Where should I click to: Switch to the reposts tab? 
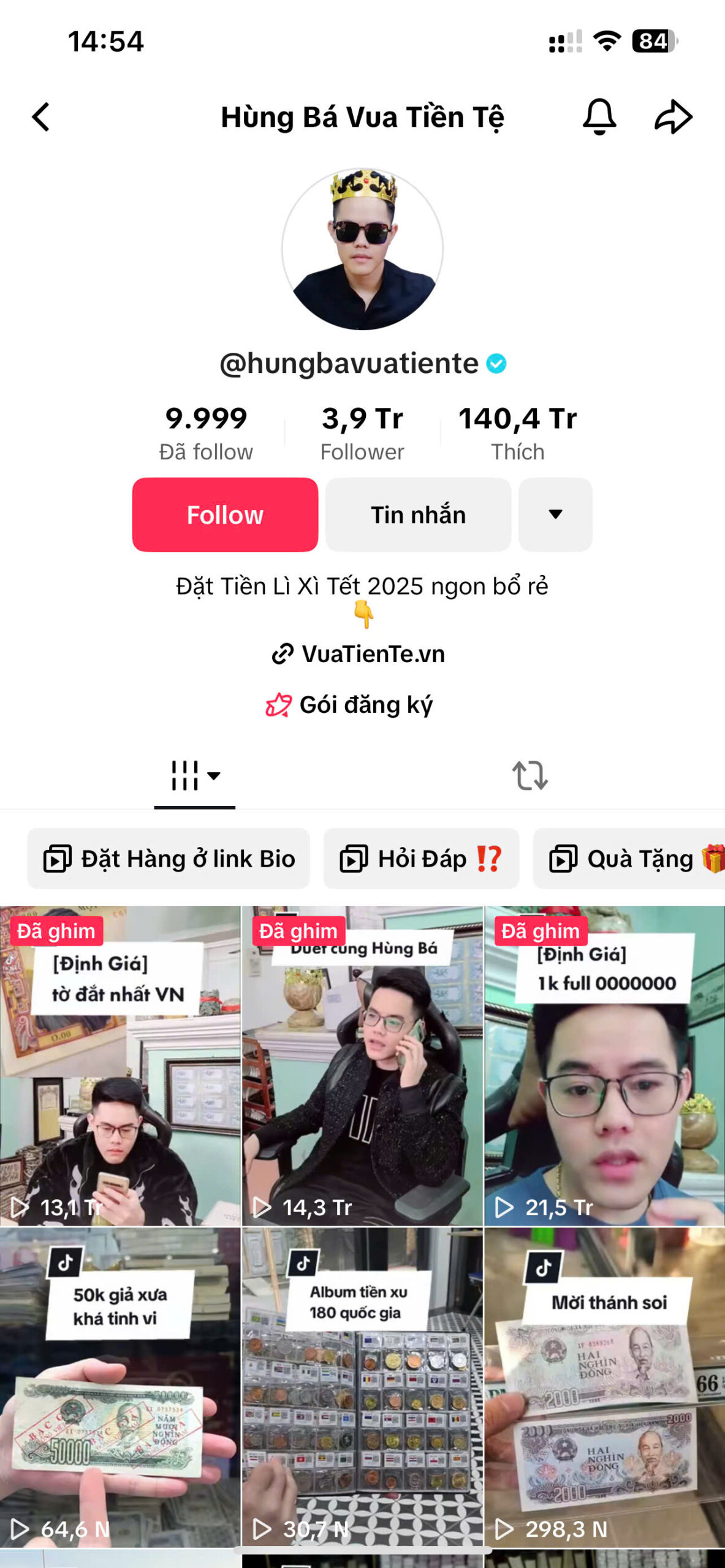click(x=530, y=775)
